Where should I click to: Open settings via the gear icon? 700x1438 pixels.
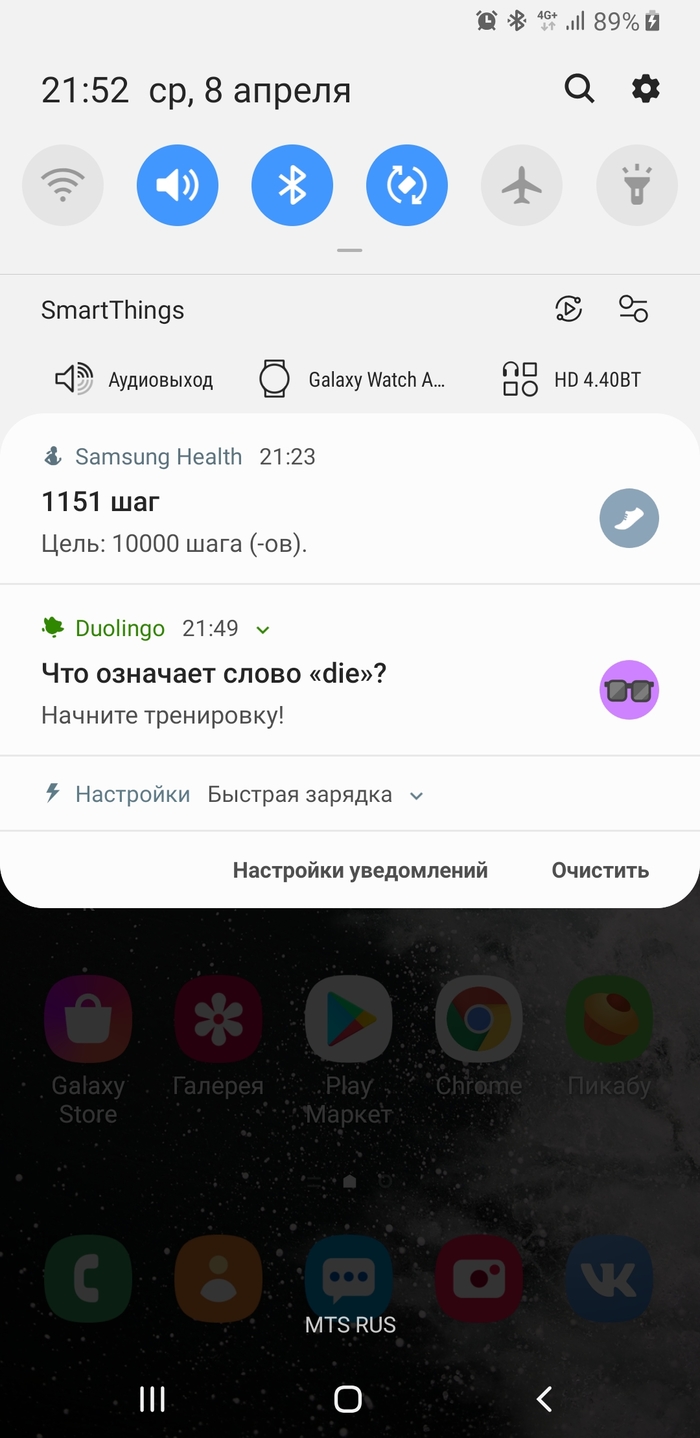(x=646, y=89)
